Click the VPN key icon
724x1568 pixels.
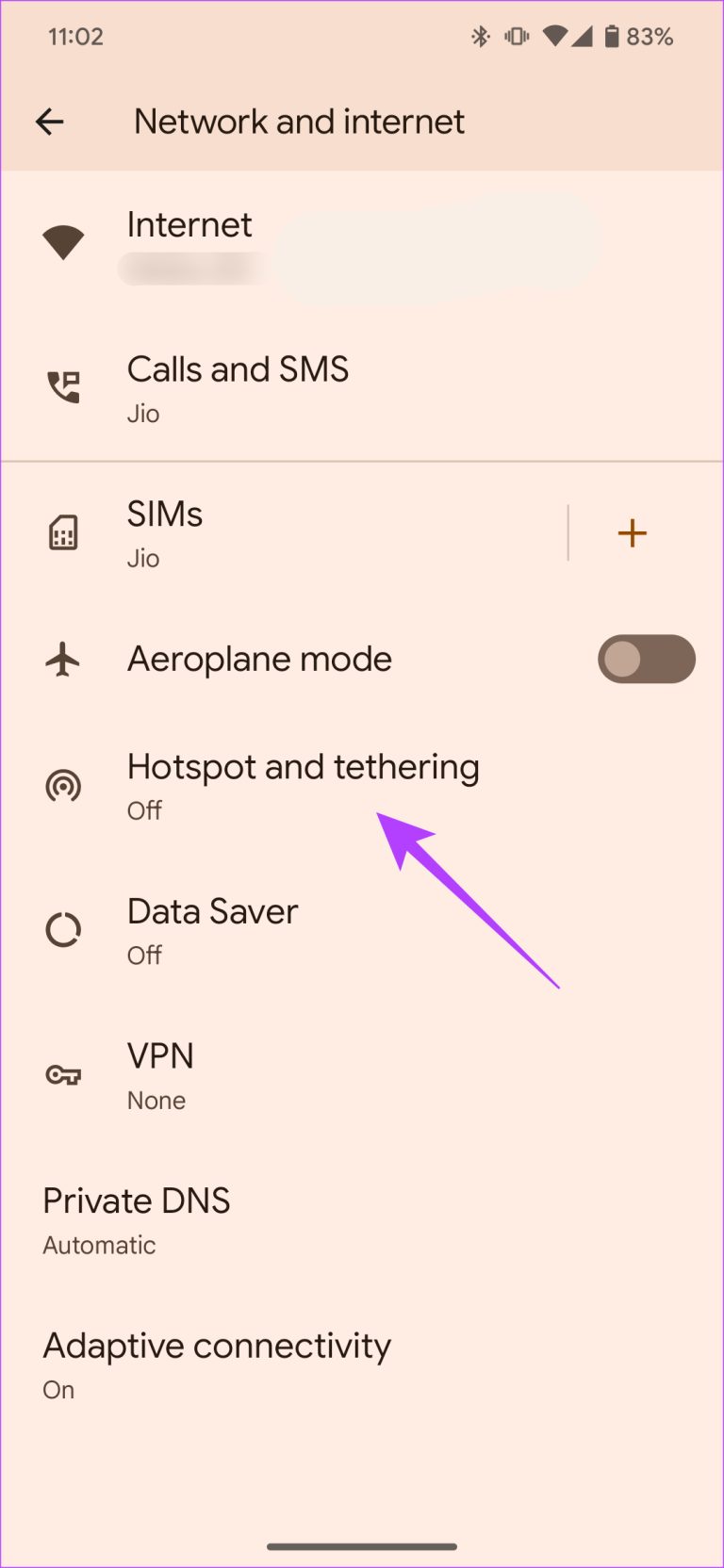(x=62, y=1074)
